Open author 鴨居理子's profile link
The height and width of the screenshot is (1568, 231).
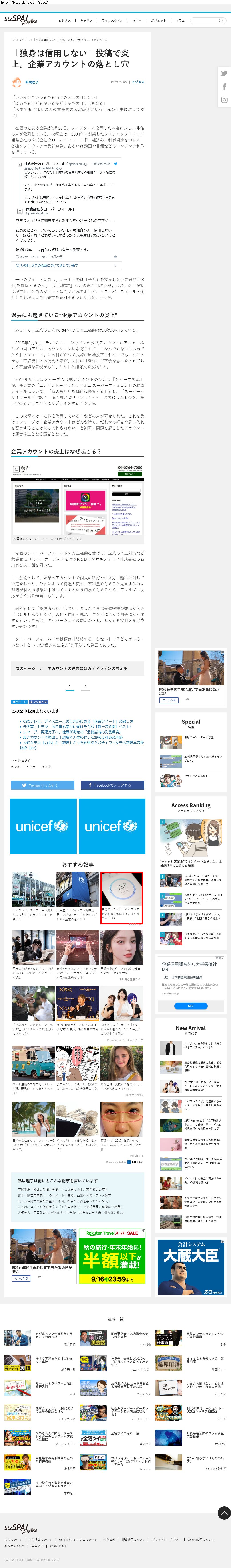tap(32, 82)
